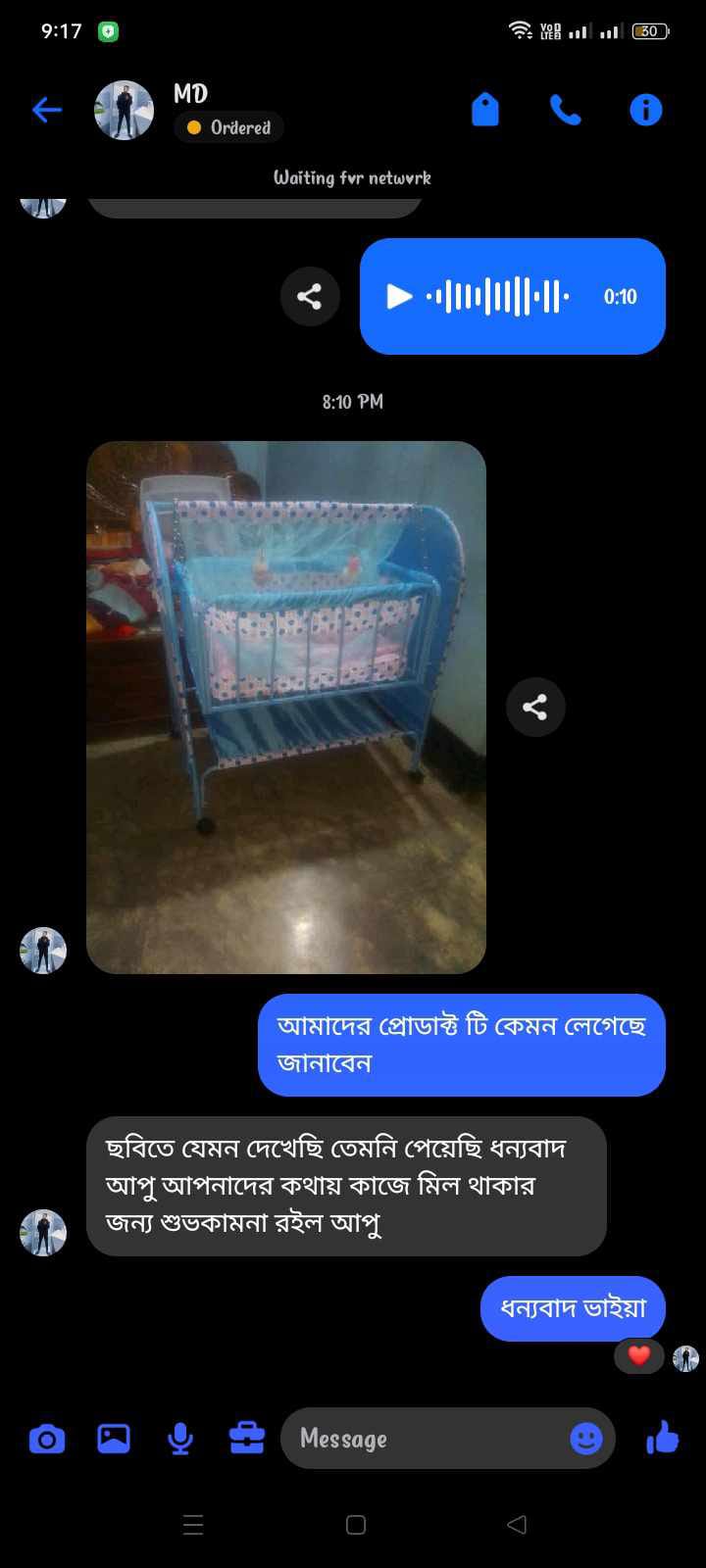Open the camera to take a photo
This screenshot has width=706, height=1568.
47,1439
